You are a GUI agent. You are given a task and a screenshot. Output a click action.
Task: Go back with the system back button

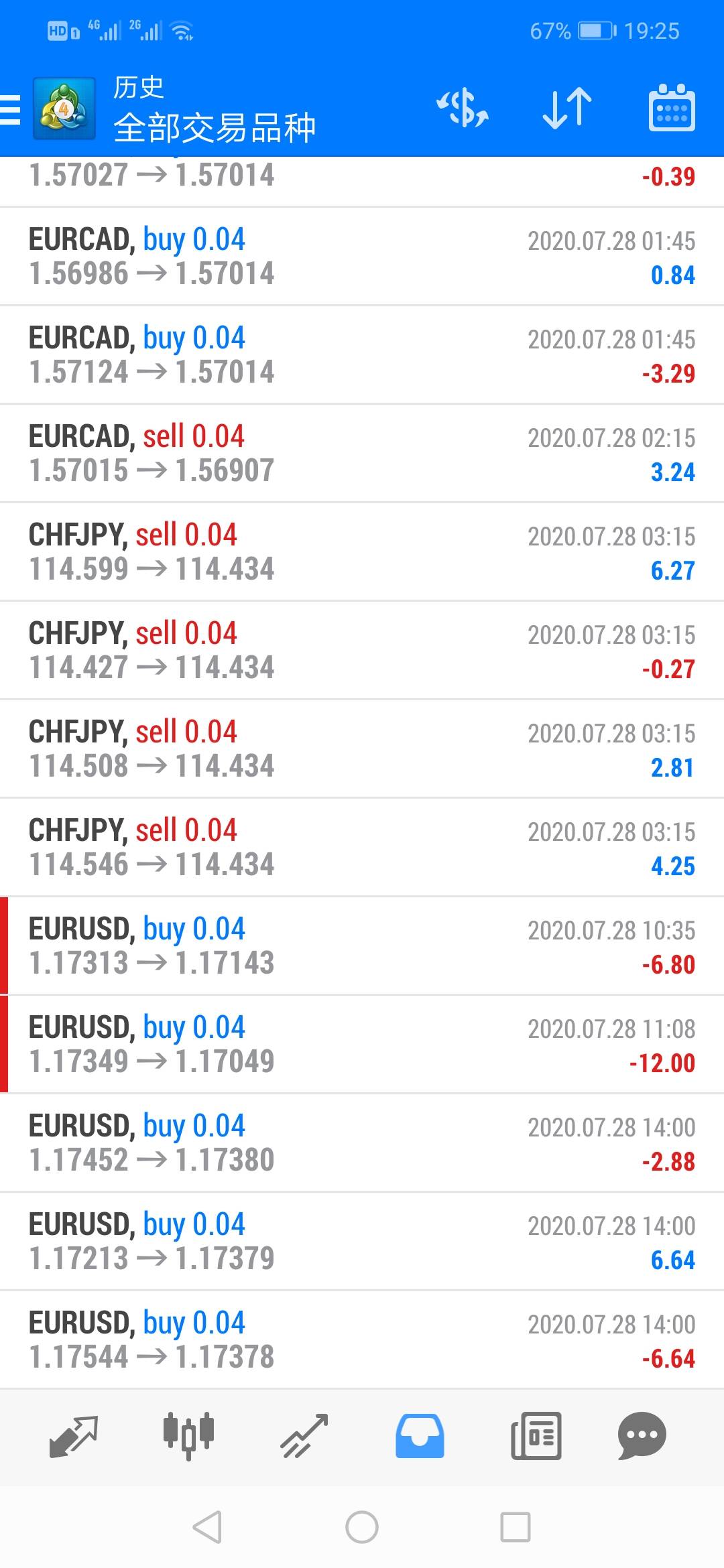(x=207, y=1527)
